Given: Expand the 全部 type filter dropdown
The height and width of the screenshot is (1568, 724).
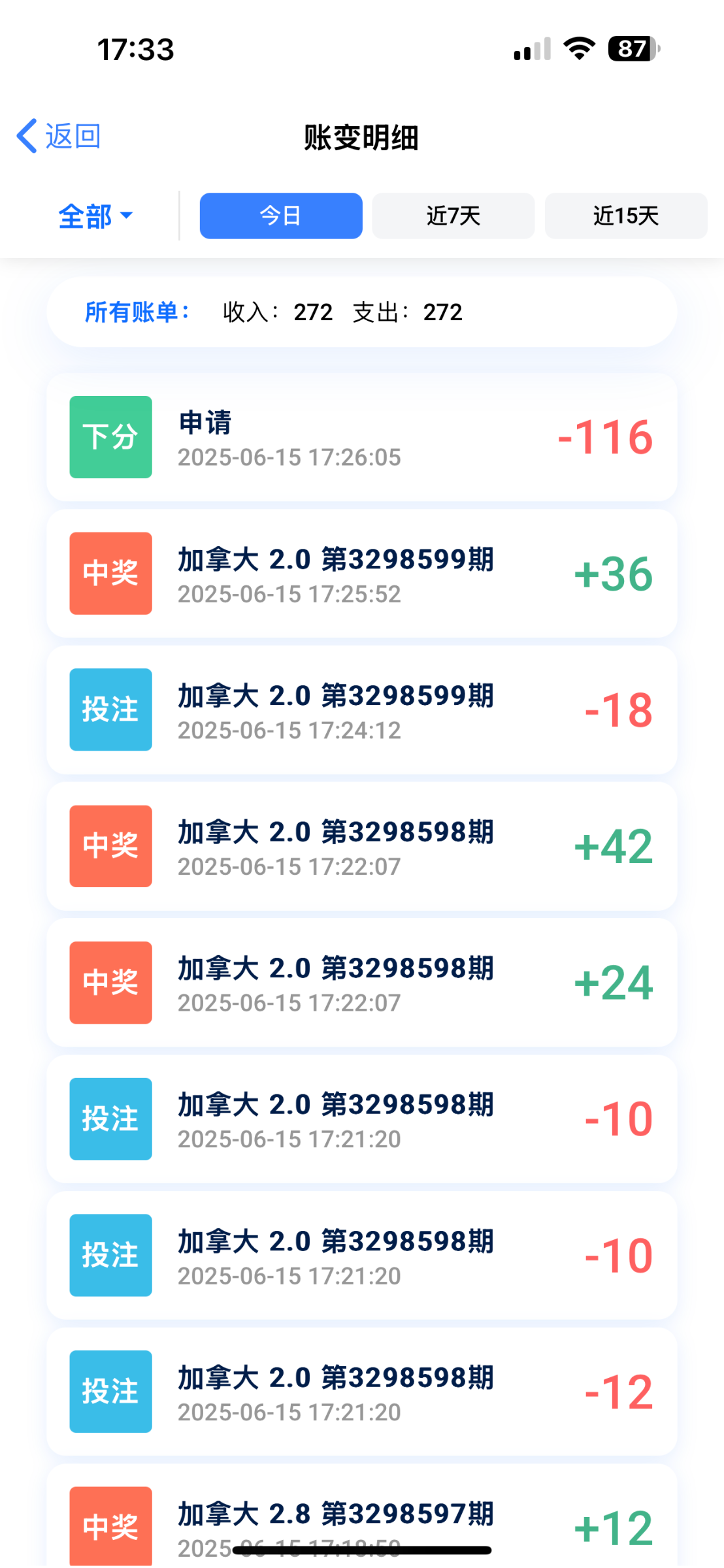Looking at the screenshot, I should coord(95,216).
